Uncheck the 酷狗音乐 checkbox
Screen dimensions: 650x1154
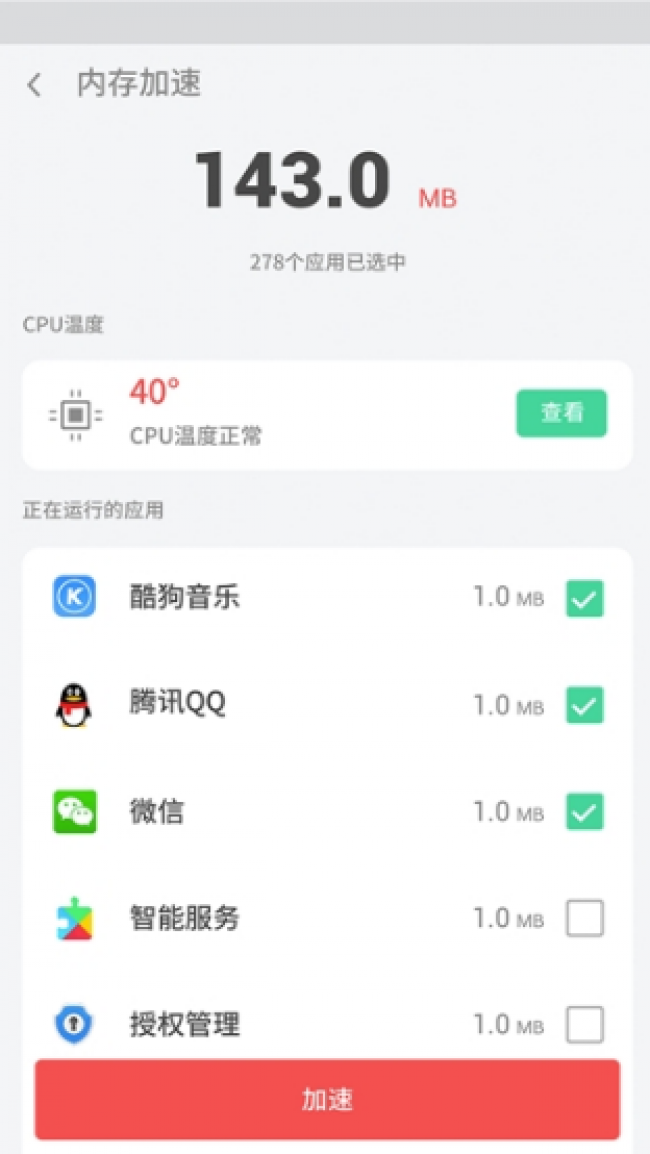[x=584, y=598]
